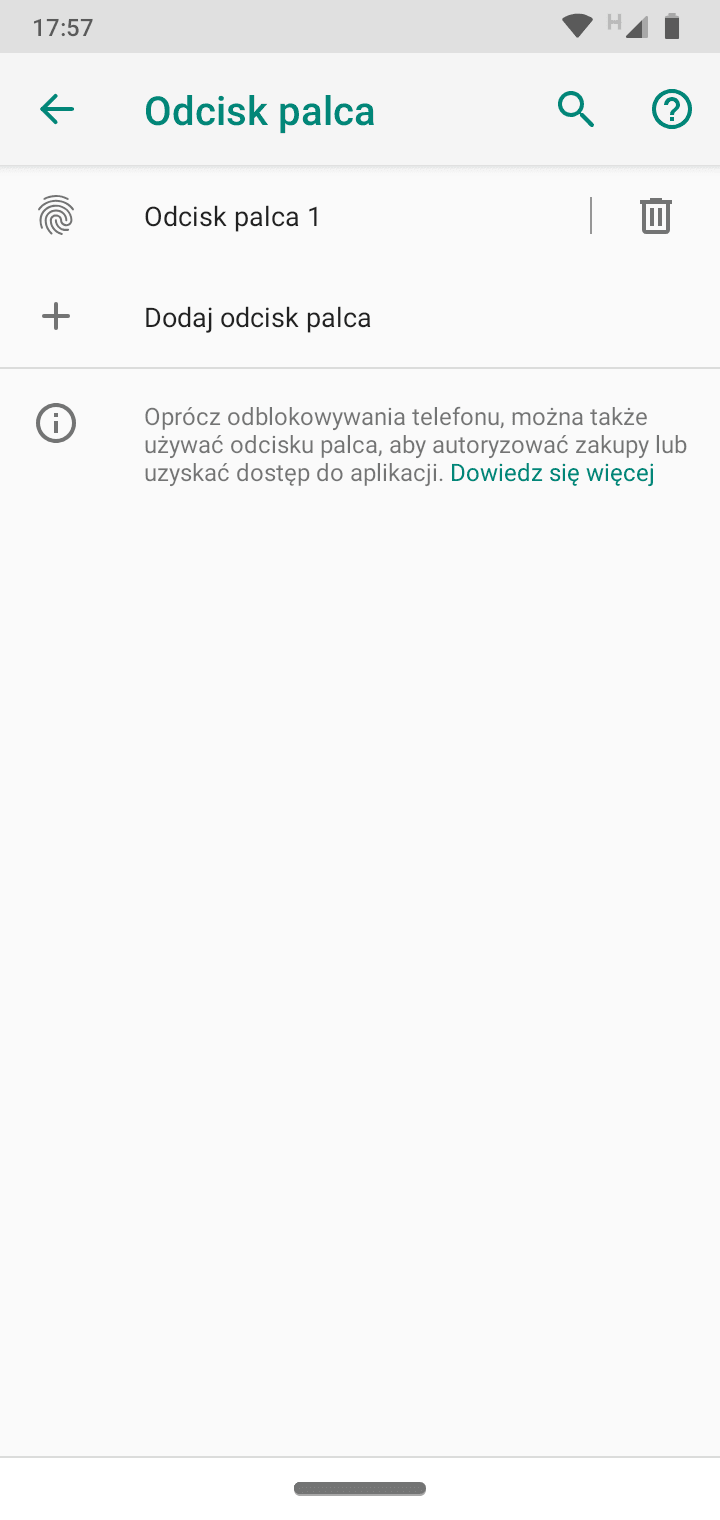The height and width of the screenshot is (1520, 720).
Task: Go back using the top-left arrow
Action: click(x=57, y=110)
